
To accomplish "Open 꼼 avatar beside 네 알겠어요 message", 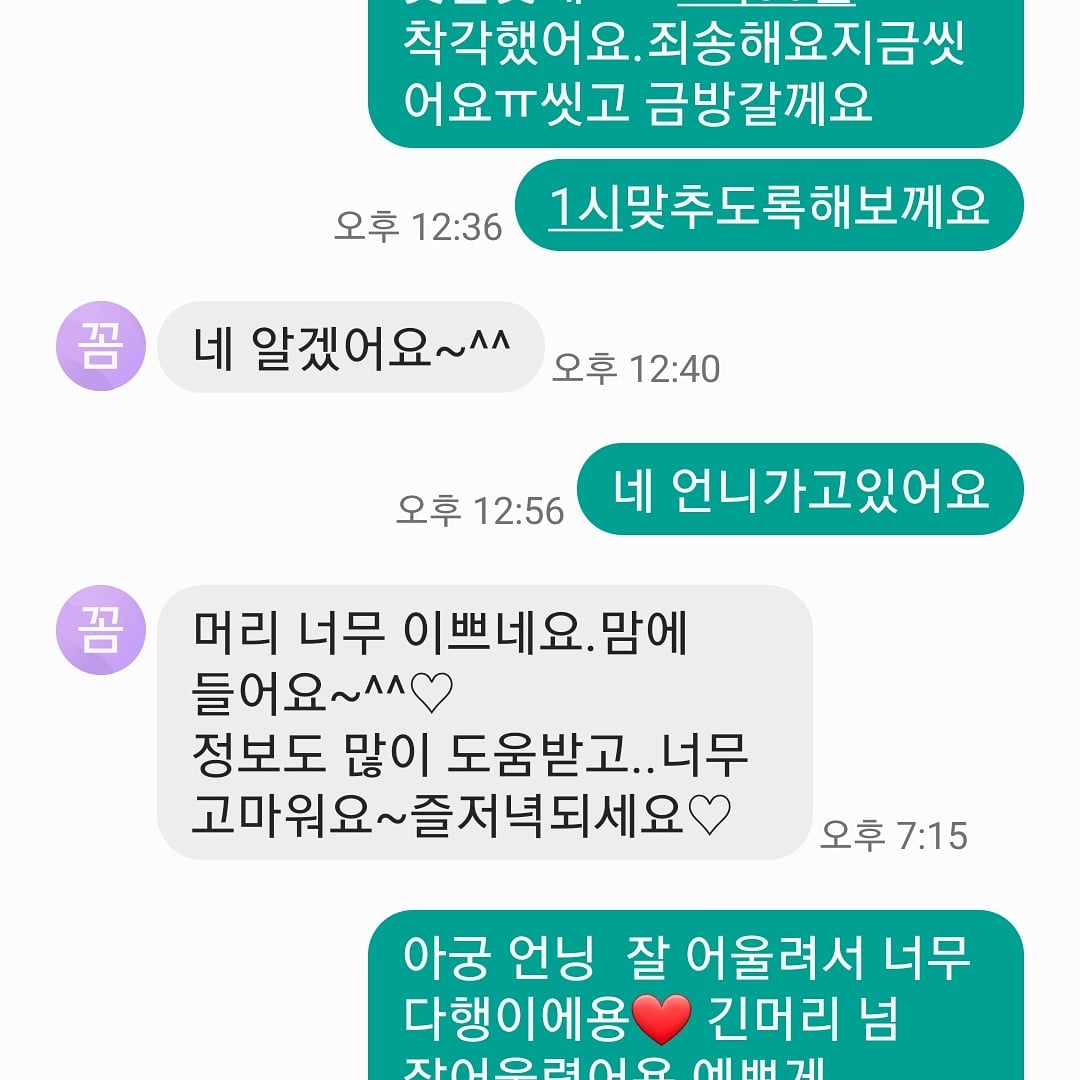I will point(100,346).
